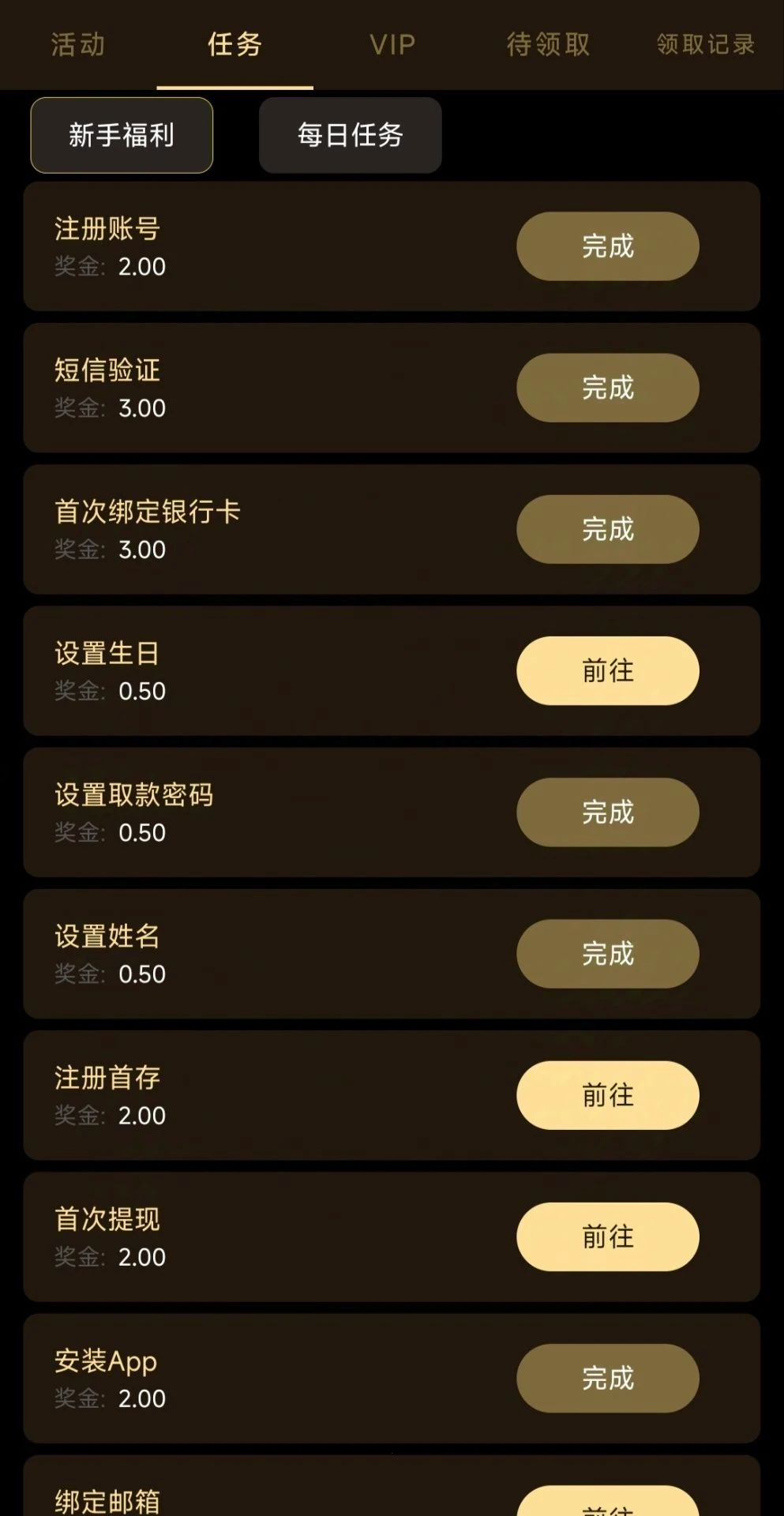This screenshot has height=1516, width=784.
Task: Tap 完成 for 设置取款密码 task
Action: (607, 812)
